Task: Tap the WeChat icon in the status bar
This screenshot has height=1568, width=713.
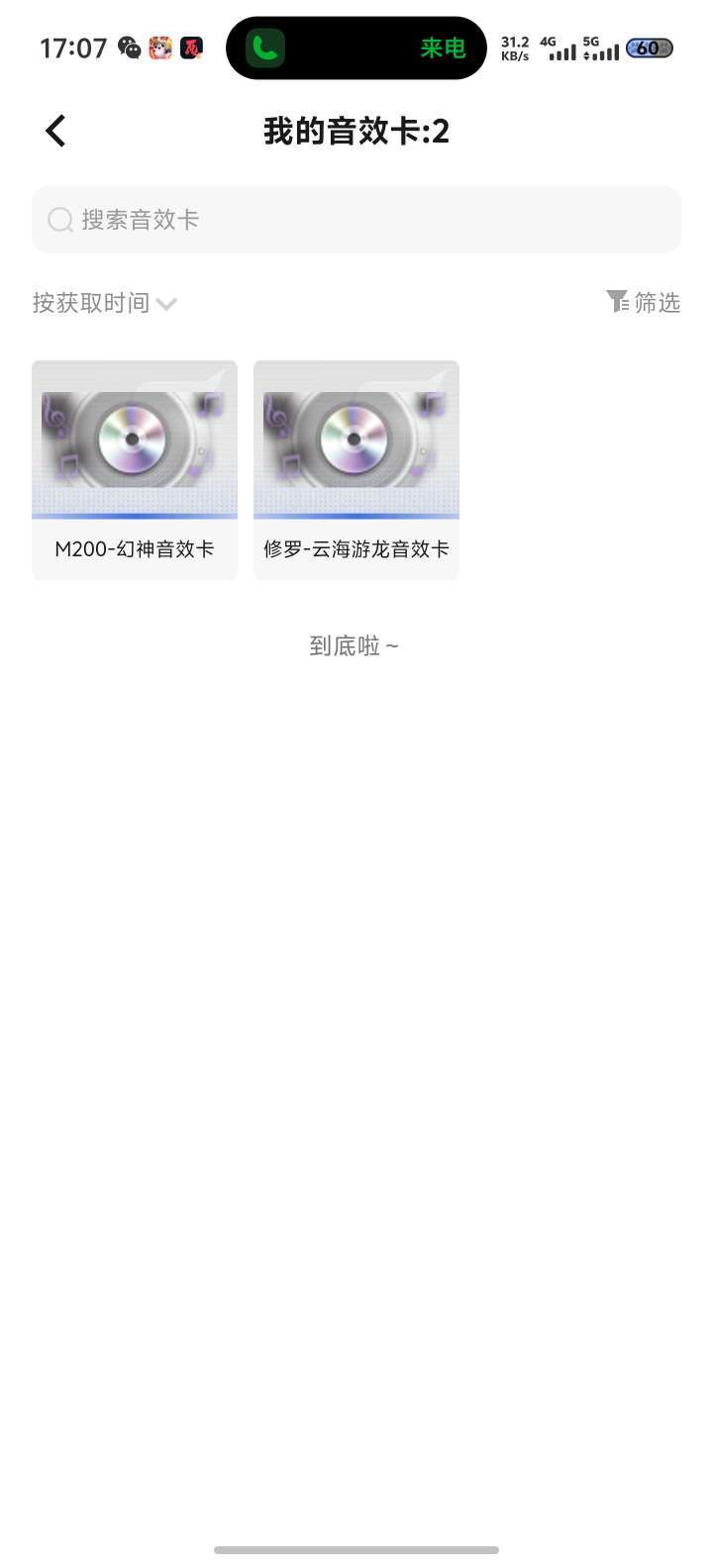Action: tap(130, 48)
